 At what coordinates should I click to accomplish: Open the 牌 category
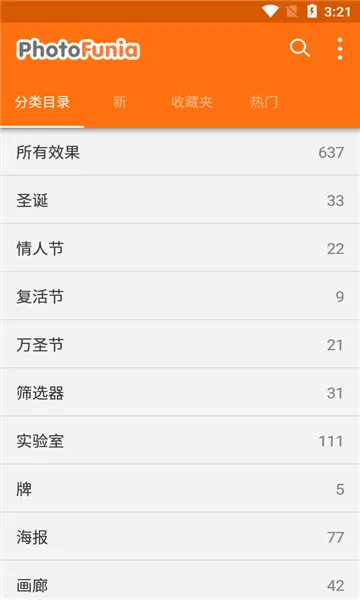[180, 489]
